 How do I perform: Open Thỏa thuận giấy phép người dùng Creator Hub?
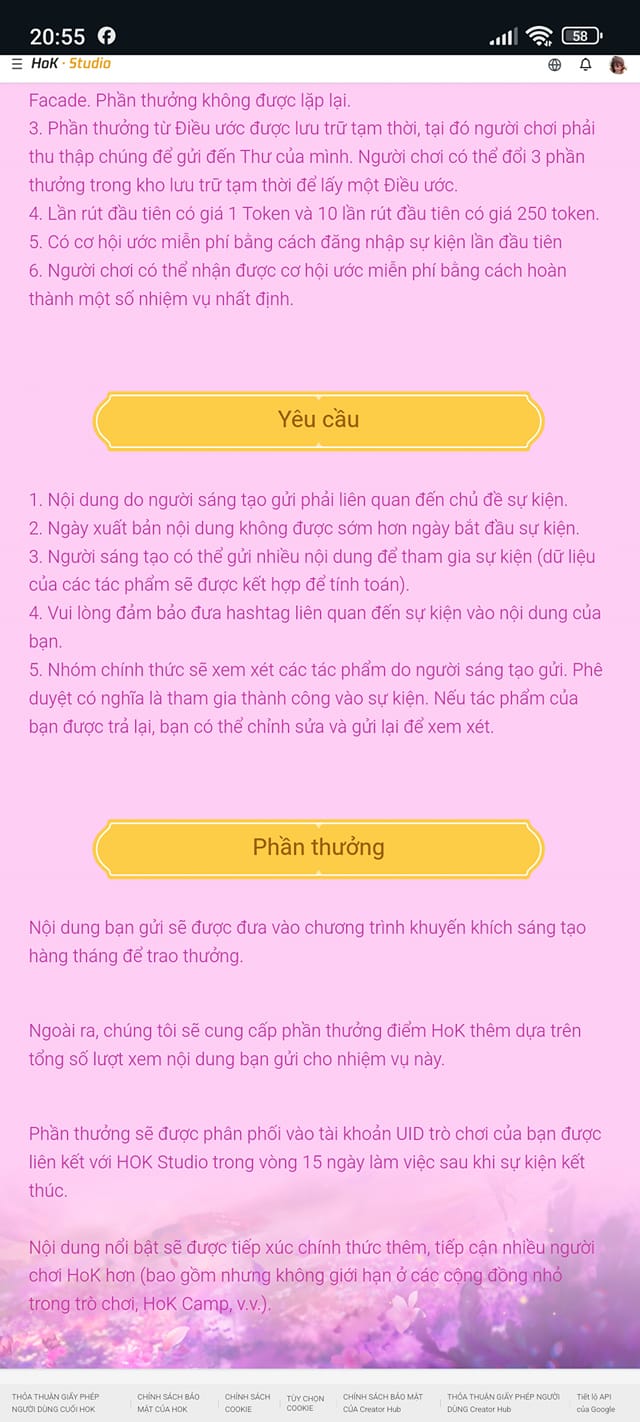(503, 1402)
